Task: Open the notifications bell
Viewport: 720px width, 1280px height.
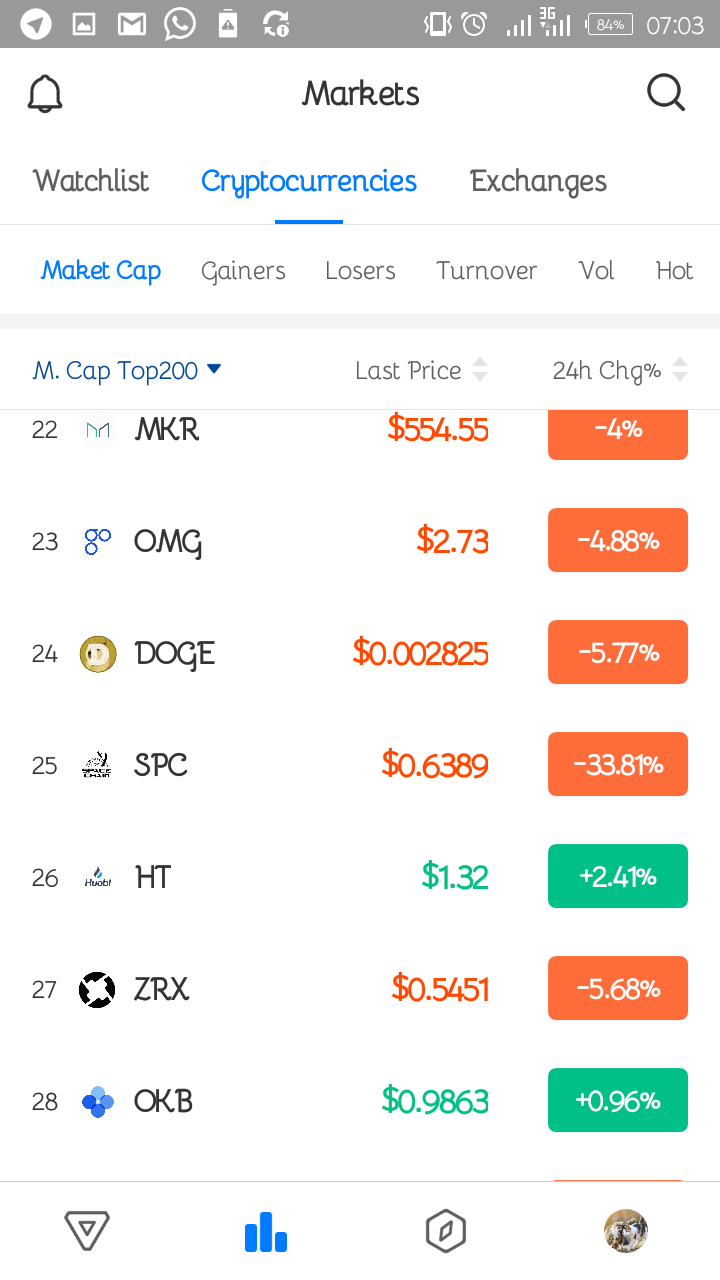Action: (44, 94)
